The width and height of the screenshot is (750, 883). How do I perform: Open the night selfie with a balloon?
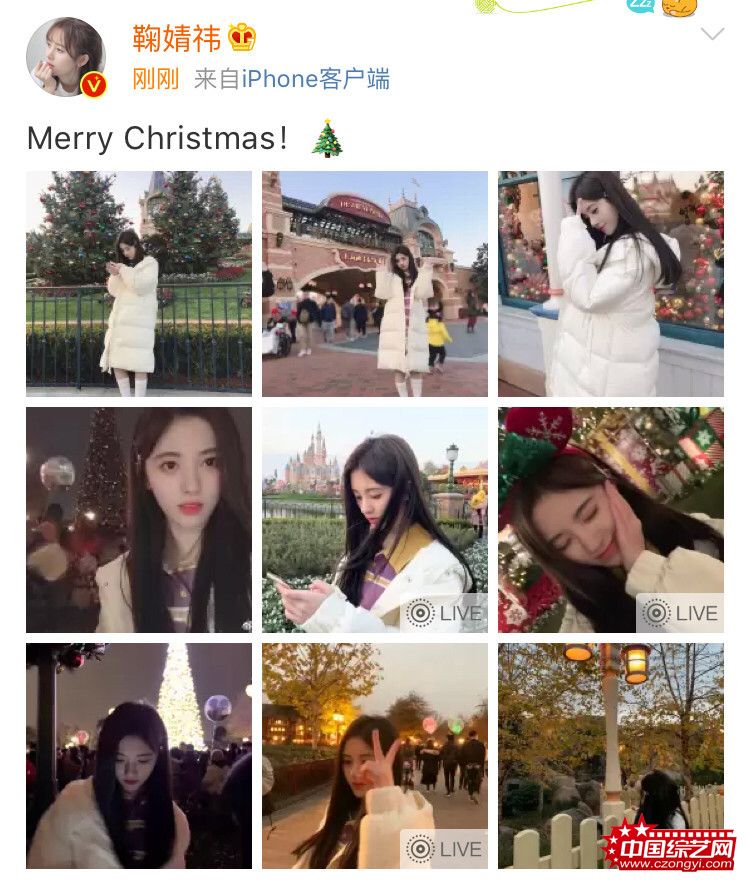(139, 520)
